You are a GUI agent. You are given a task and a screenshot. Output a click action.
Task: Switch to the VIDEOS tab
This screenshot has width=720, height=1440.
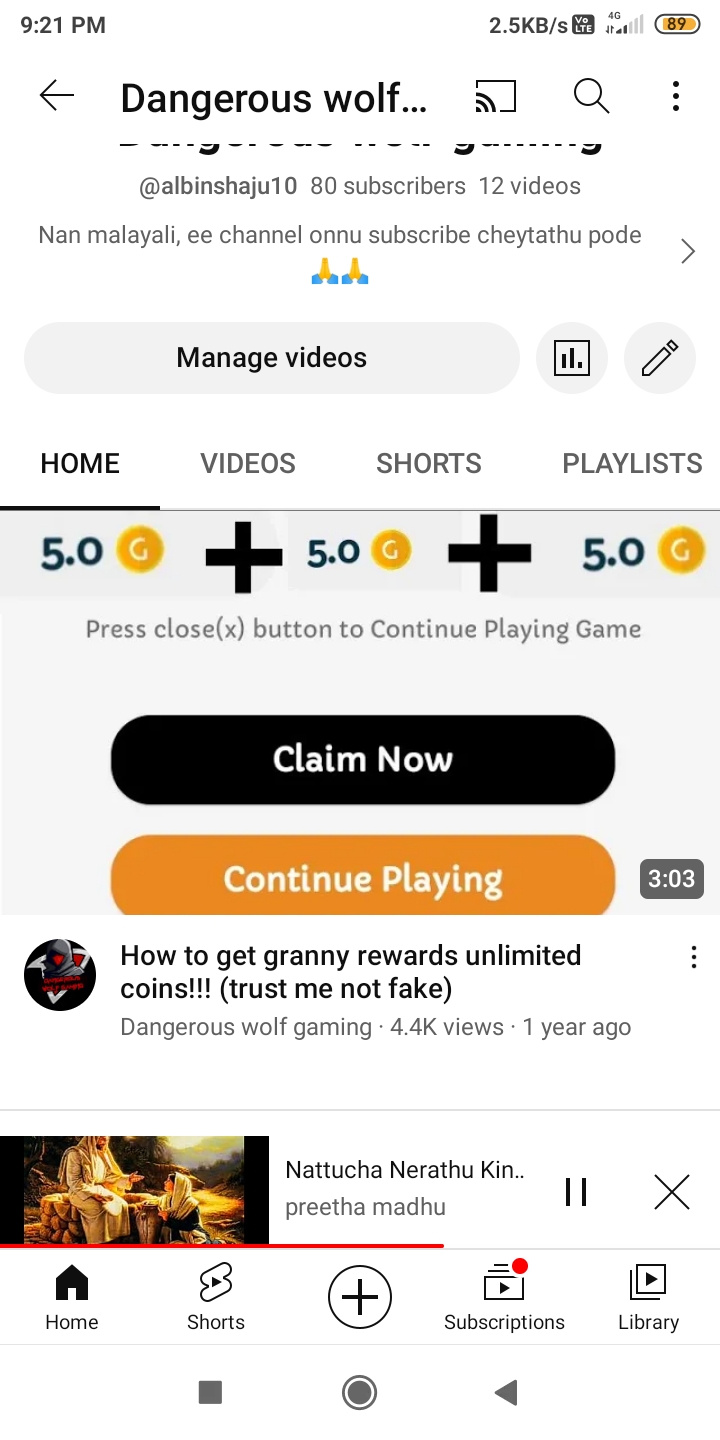pos(248,463)
